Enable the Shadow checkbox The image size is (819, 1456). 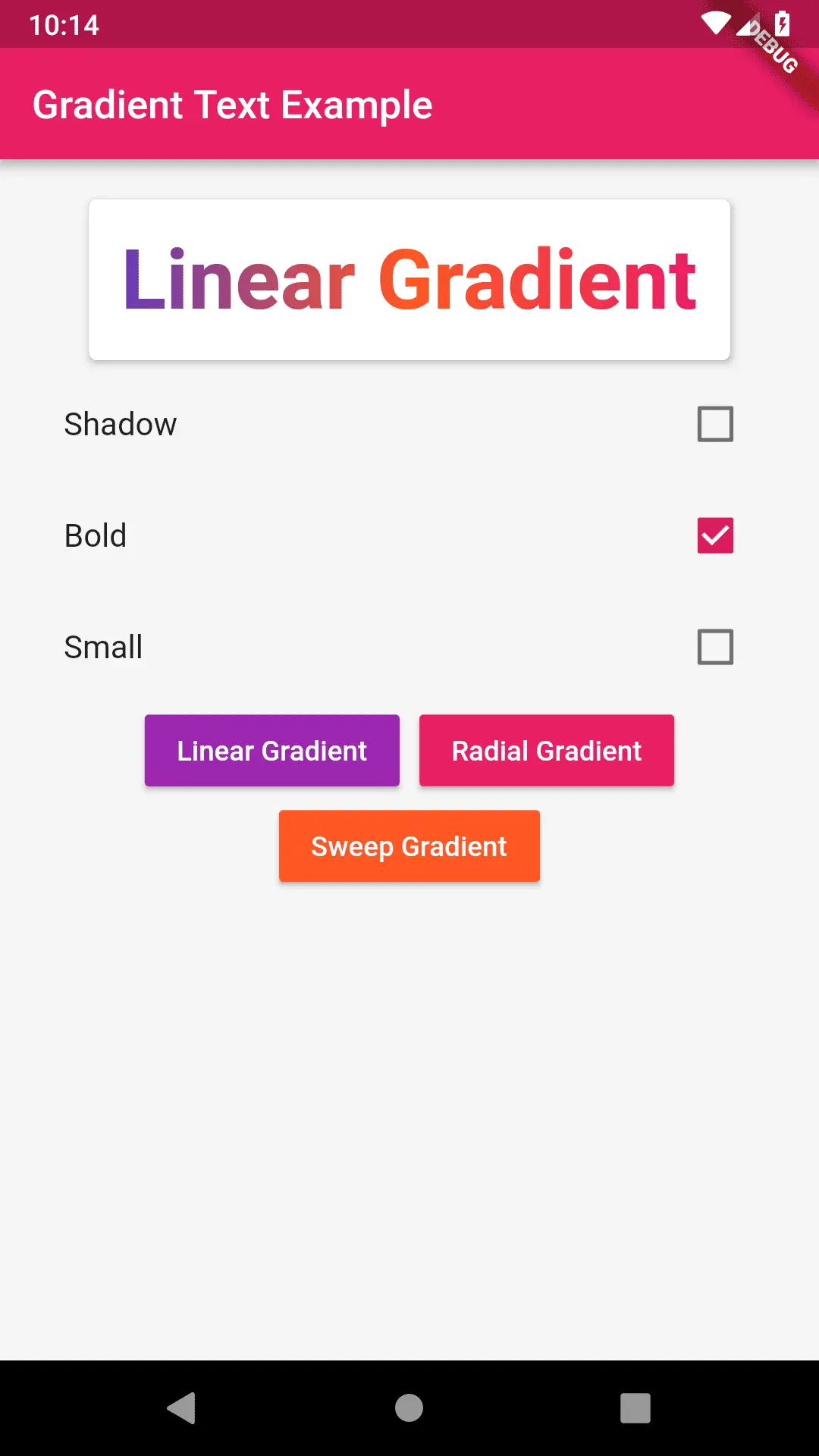click(715, 424)
